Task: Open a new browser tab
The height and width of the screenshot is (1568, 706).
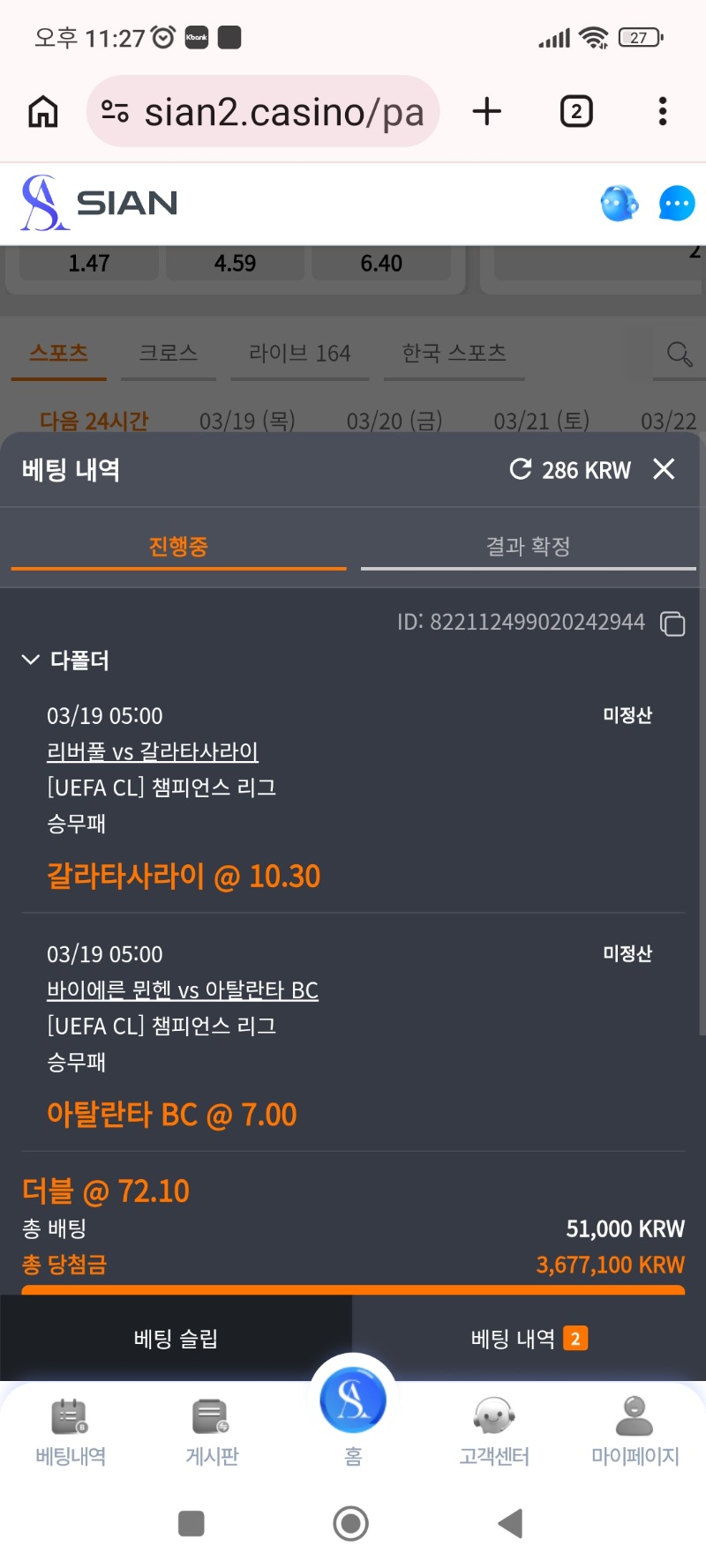Action: [x=487, y=112]
